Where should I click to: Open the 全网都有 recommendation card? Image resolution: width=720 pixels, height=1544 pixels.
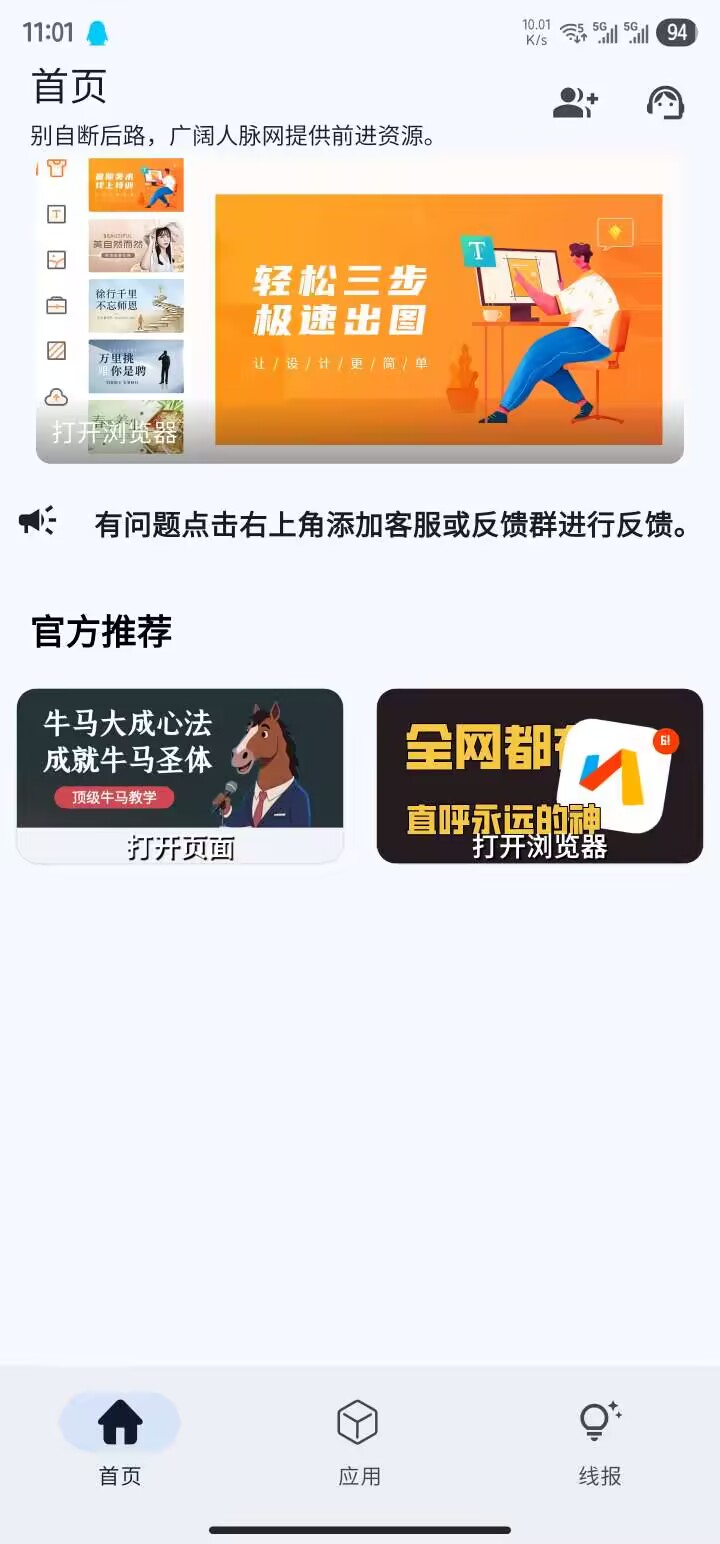click(x=540, y=775)
